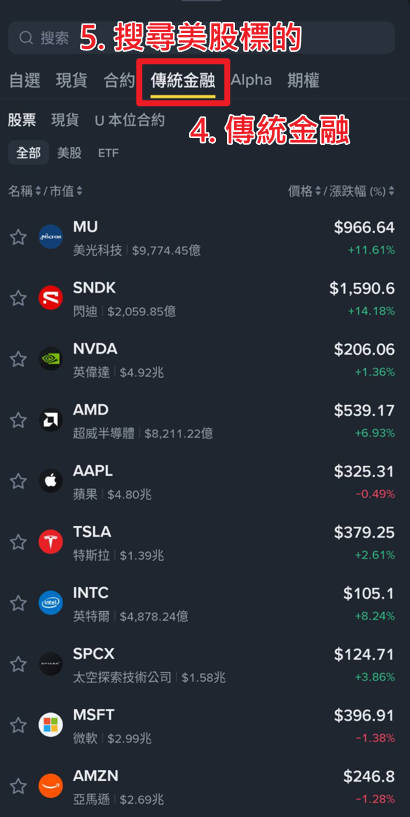
Task: Select the 傳統金融 tab
Action: coord(183,80)
